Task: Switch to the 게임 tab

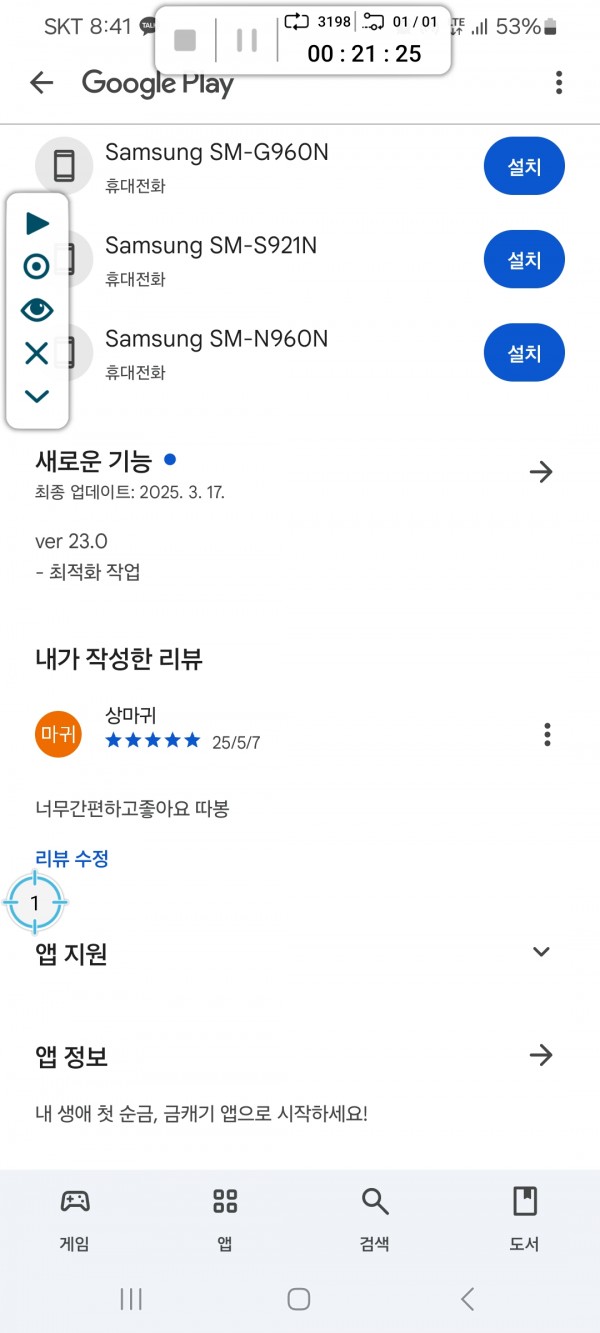Action: coord(75,1220)
